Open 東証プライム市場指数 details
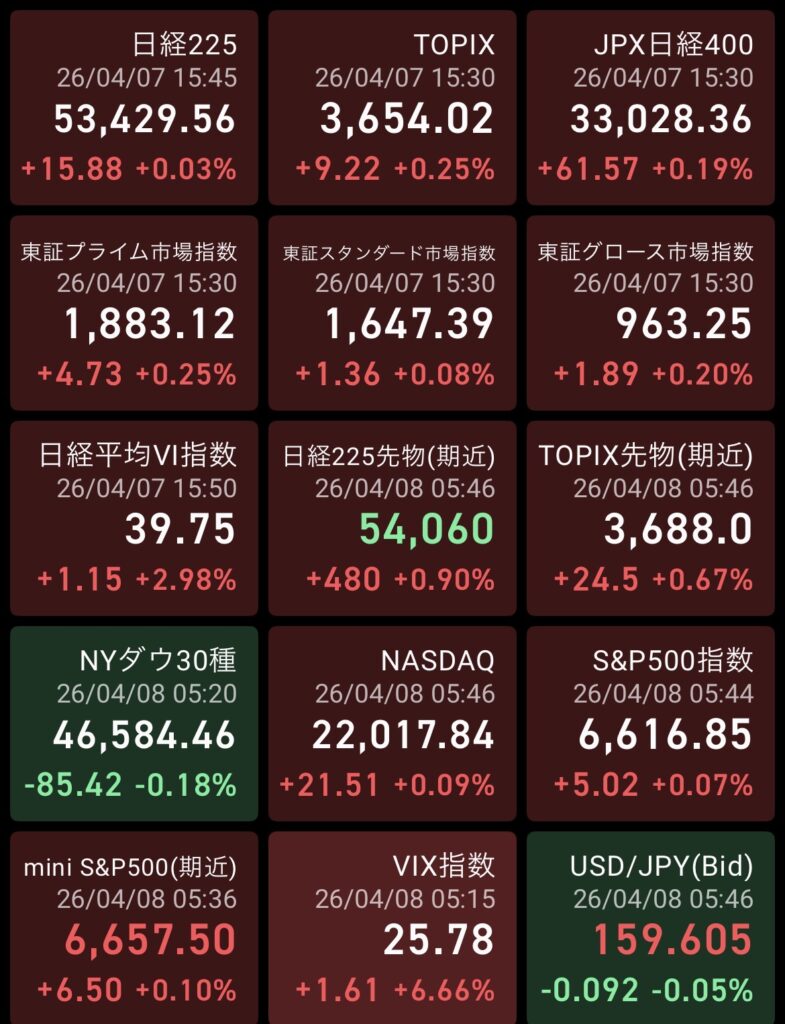 [134, 313]
